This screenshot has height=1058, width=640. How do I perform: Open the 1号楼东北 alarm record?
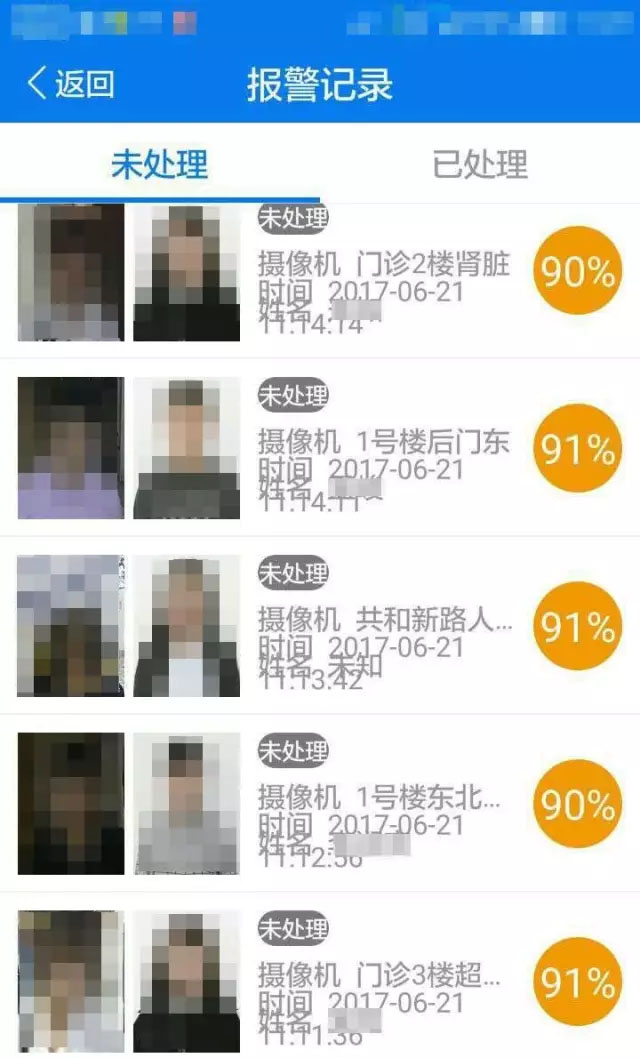(x=383, y=798)
